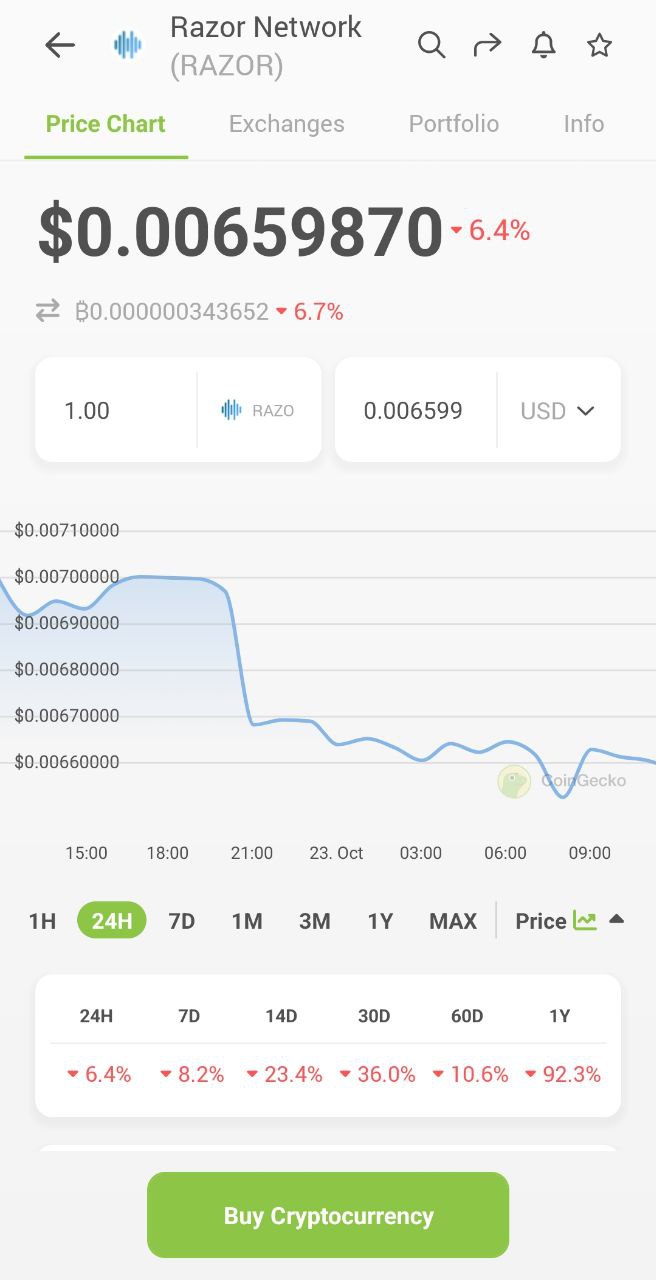Select the 1H chart range
The width and height of the screenshot is (656, 1280).
pos(42,921)
